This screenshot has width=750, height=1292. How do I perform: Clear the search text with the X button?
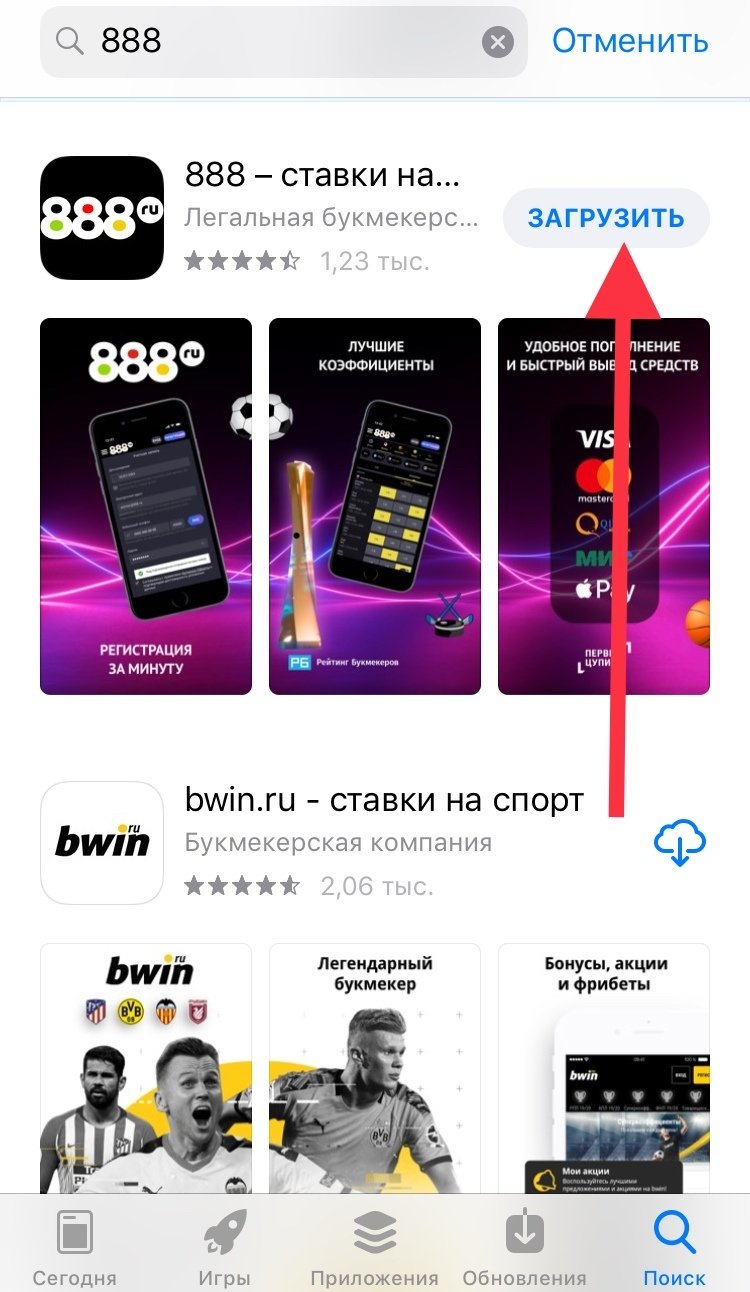point(497,42)
